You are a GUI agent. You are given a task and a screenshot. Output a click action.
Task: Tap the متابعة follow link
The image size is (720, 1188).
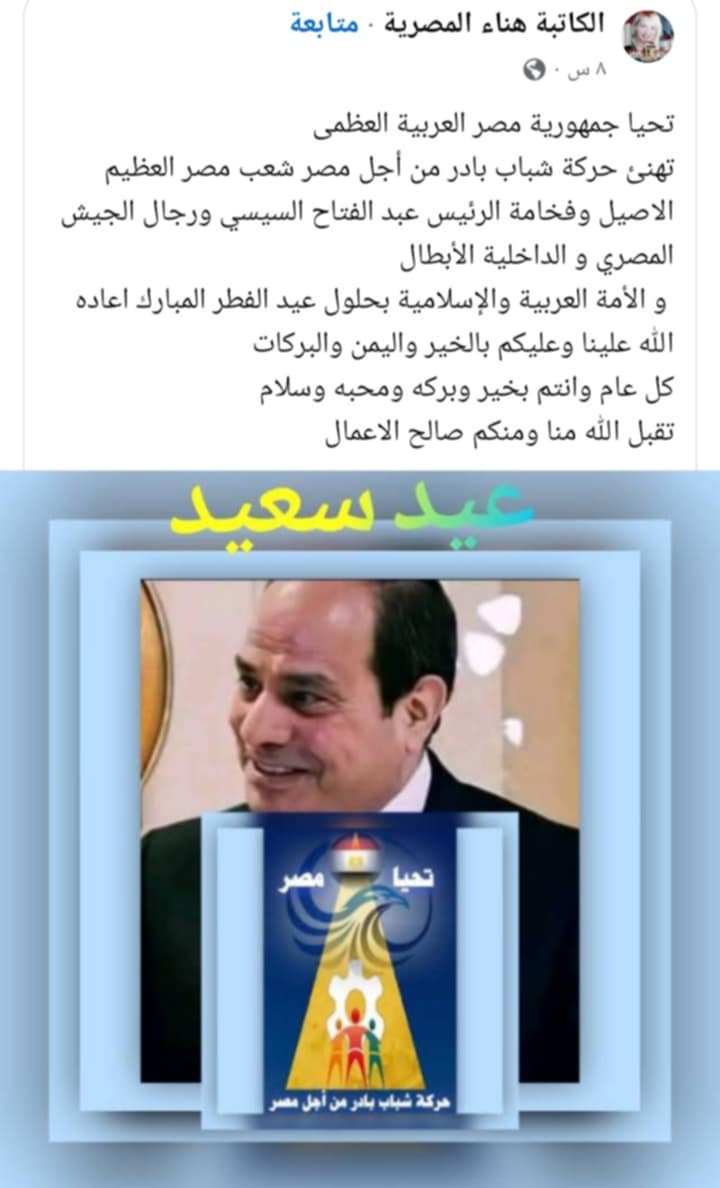point(324,25)
